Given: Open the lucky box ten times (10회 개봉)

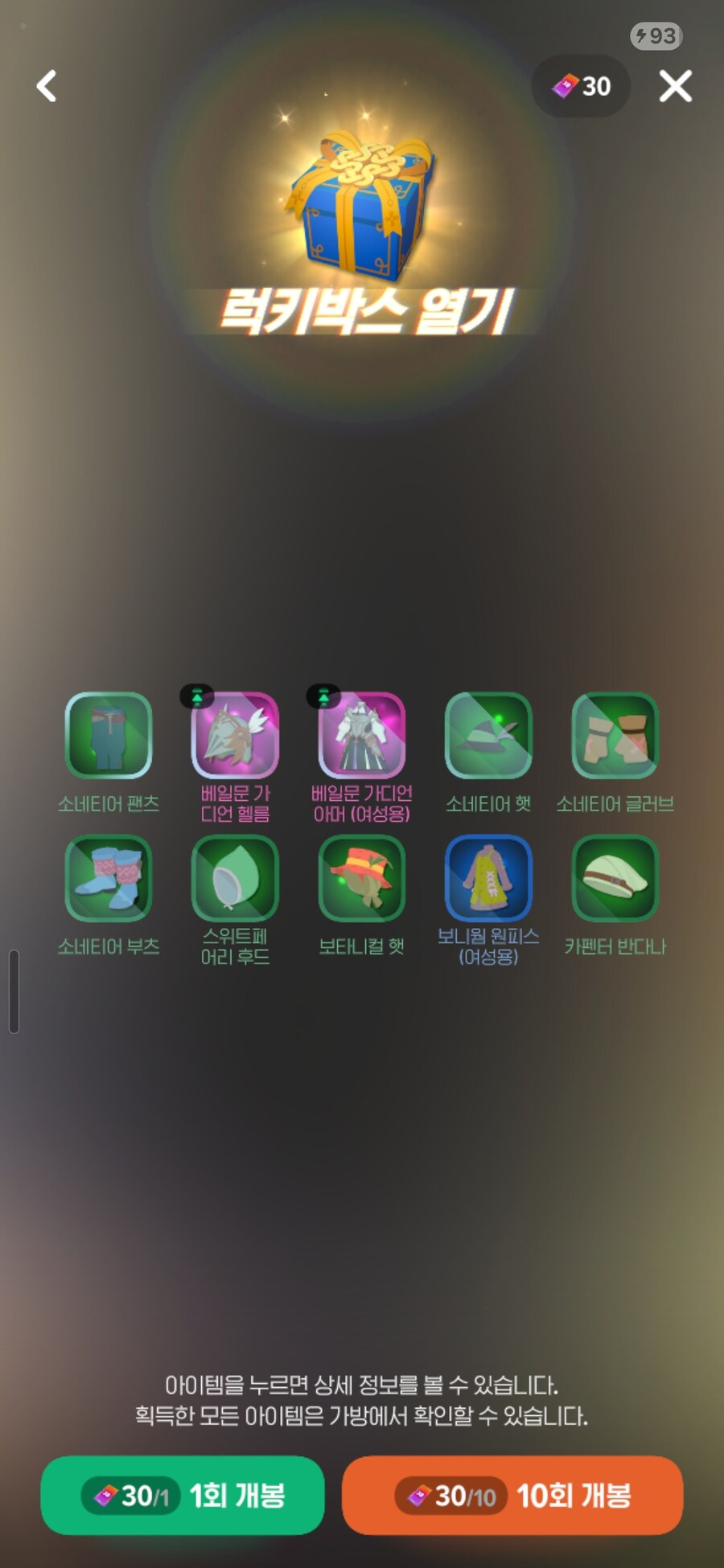Looking at the screenshot, I should (x=512, y=1496).
